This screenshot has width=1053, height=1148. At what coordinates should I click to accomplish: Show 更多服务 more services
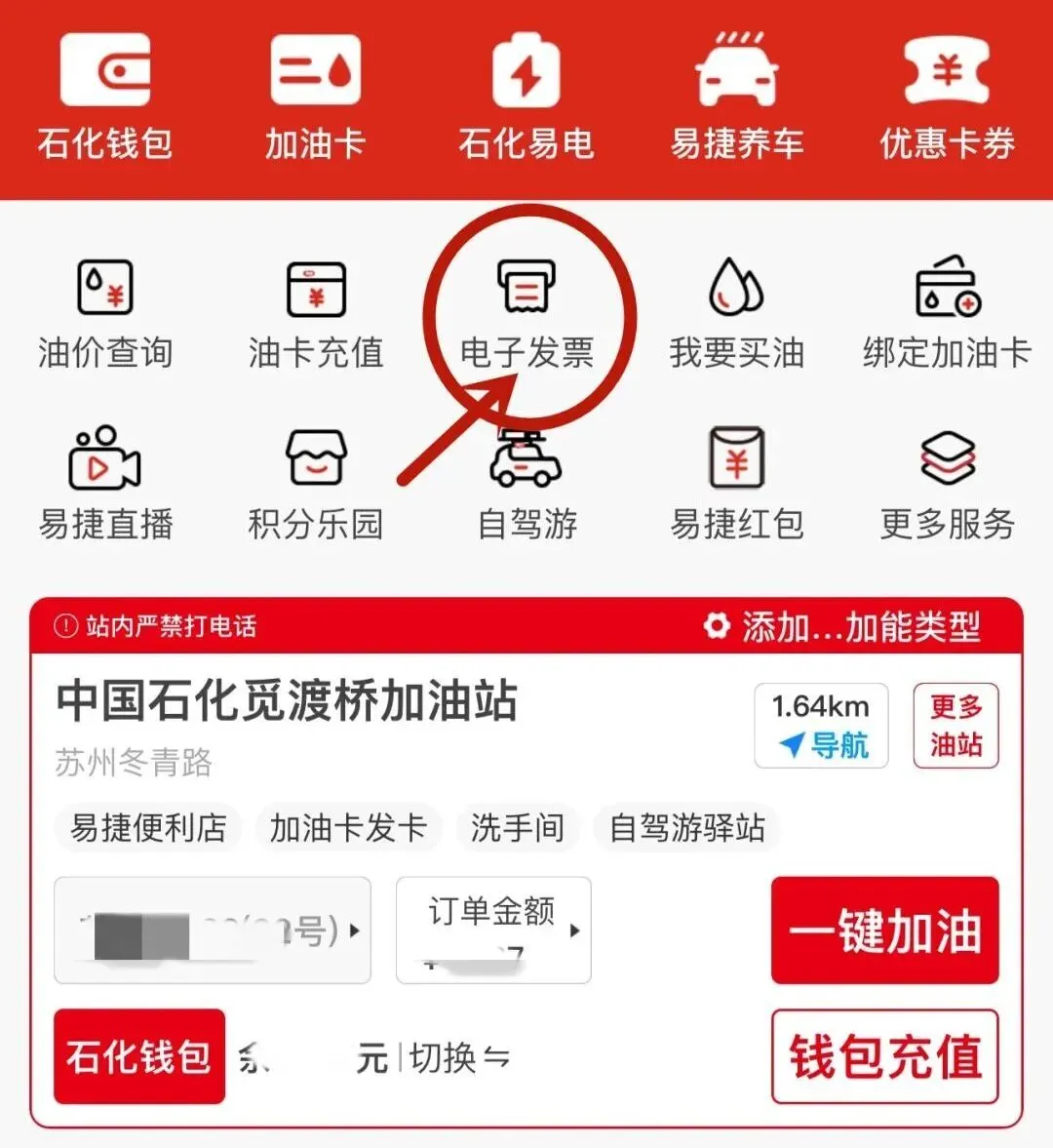[x=947, y=485]
